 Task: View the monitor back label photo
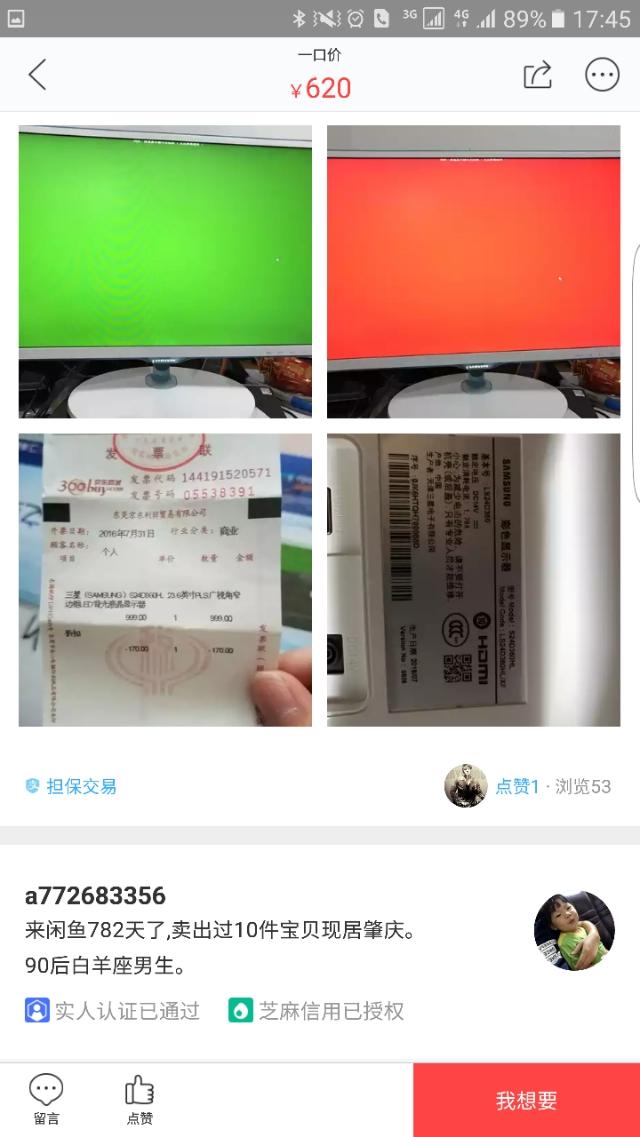[x=473, y=580]
